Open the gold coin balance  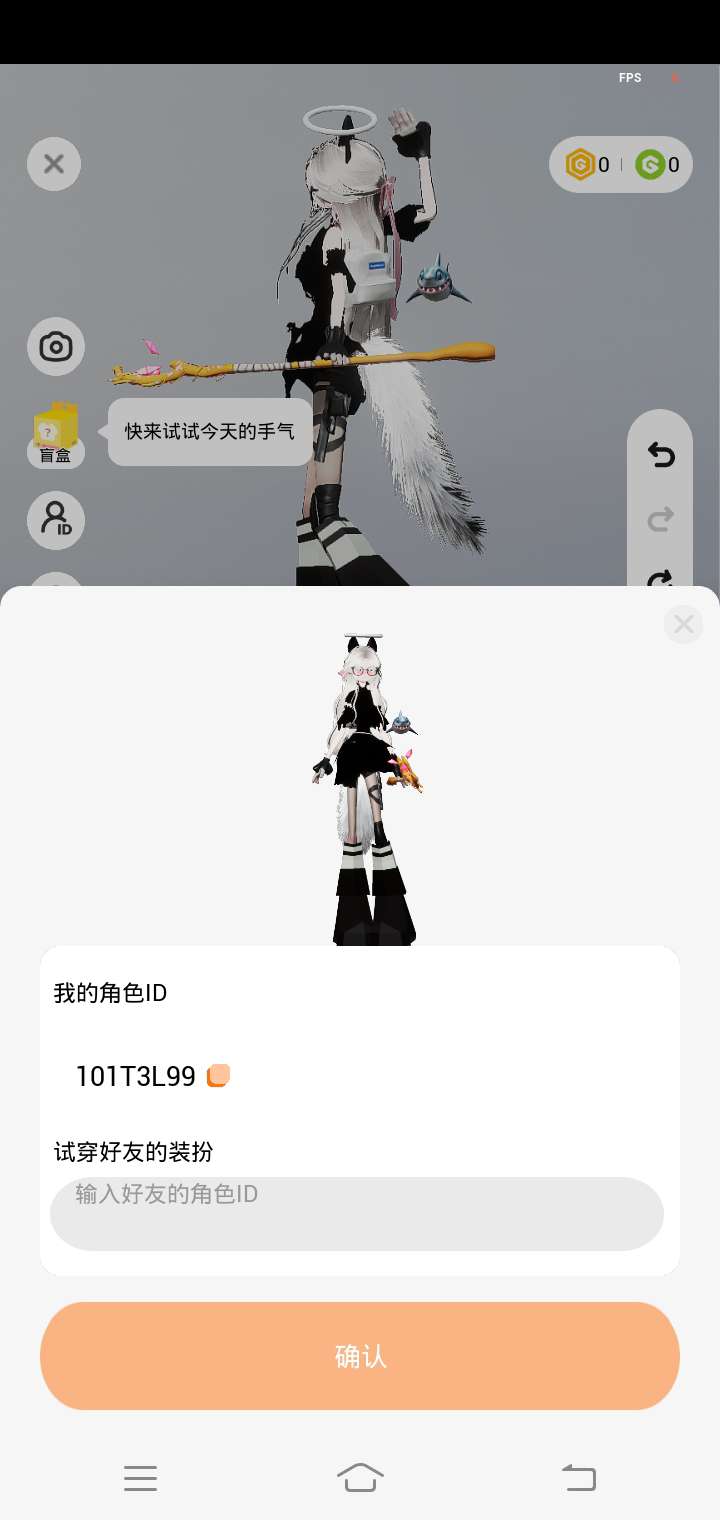[x=586, y=165]
